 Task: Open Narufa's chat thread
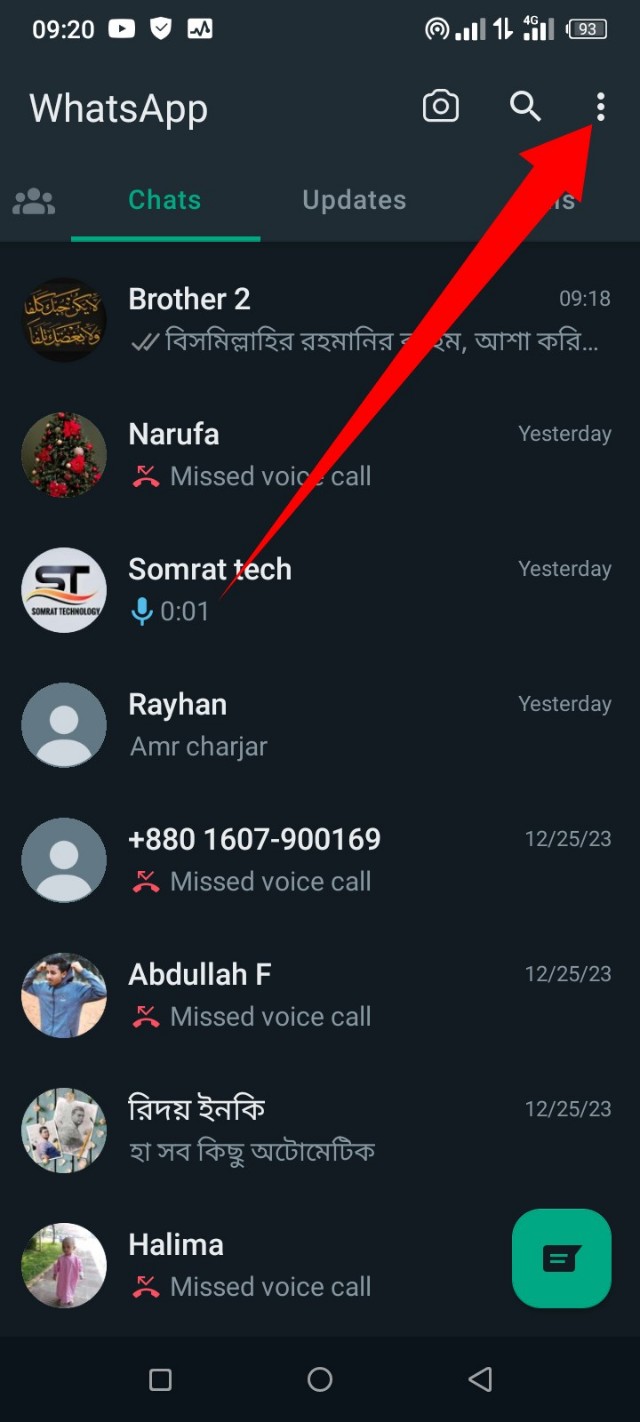tap(360, 455)
